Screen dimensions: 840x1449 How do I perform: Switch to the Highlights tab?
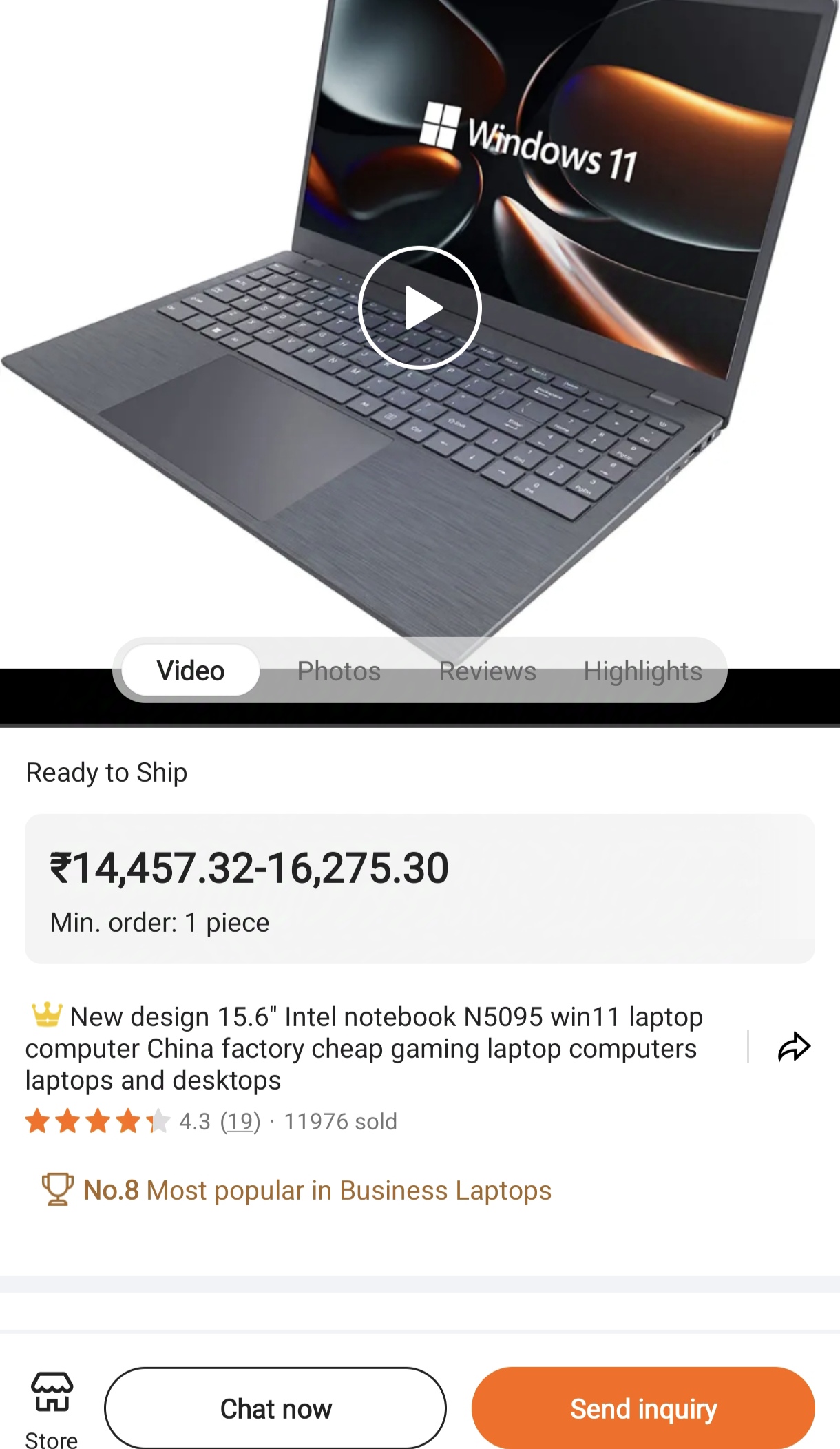coord(642,671)
